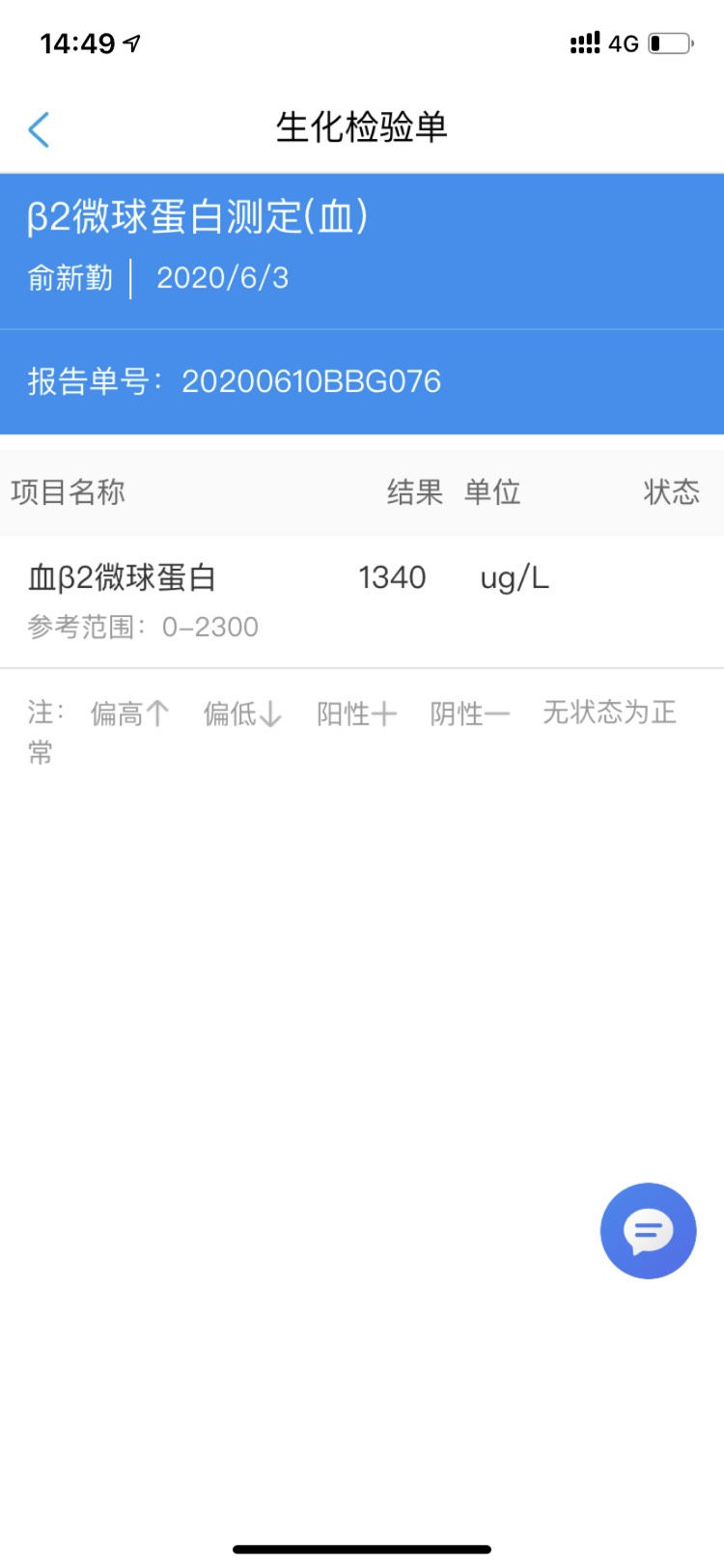Click the 4G network indicator

[x=624, y=42]
